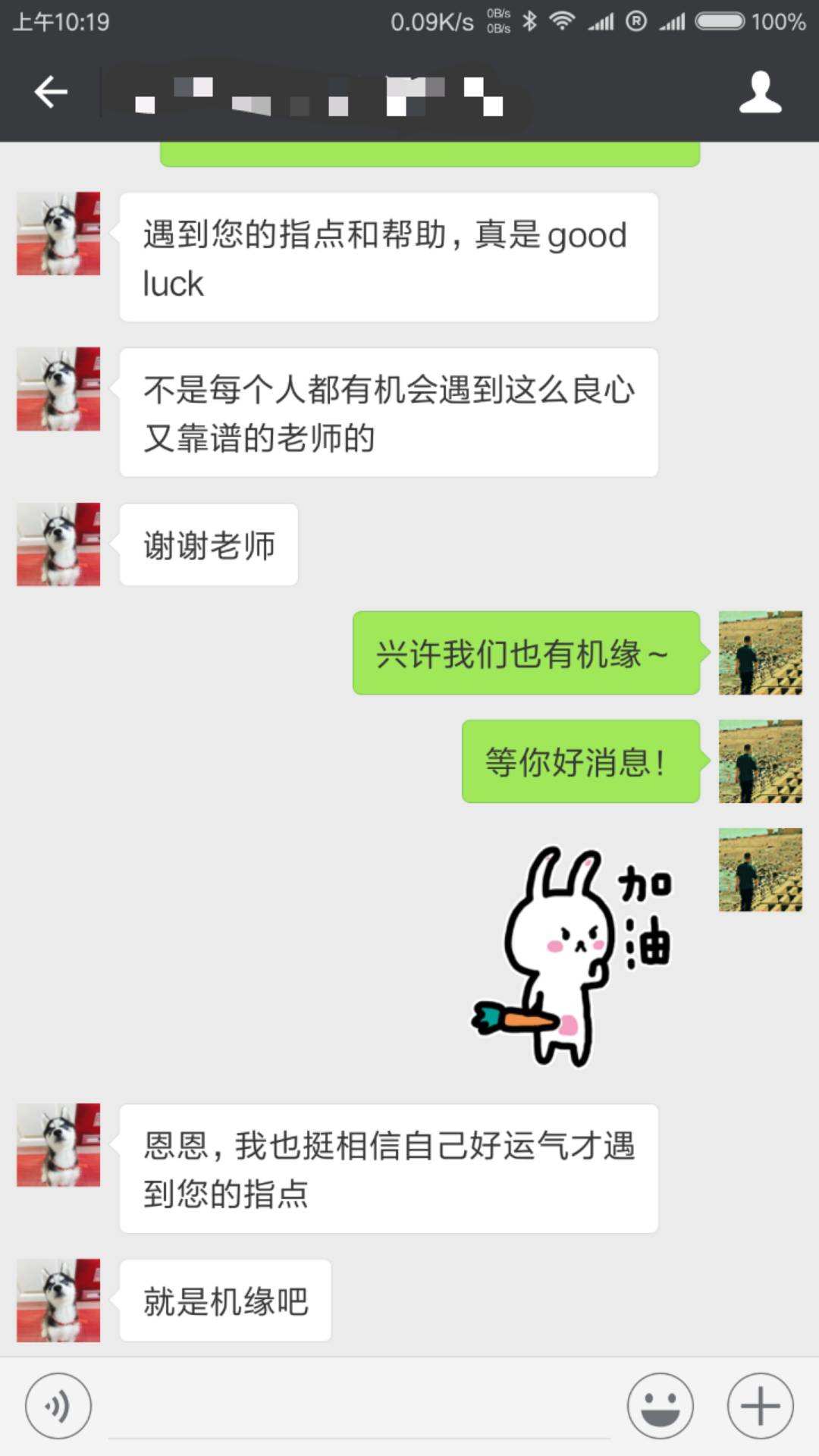Viewport: 819px width, 1456px height.
Task: Open husky avatar beside 谢谢老师 message
Action: point(58,544)
